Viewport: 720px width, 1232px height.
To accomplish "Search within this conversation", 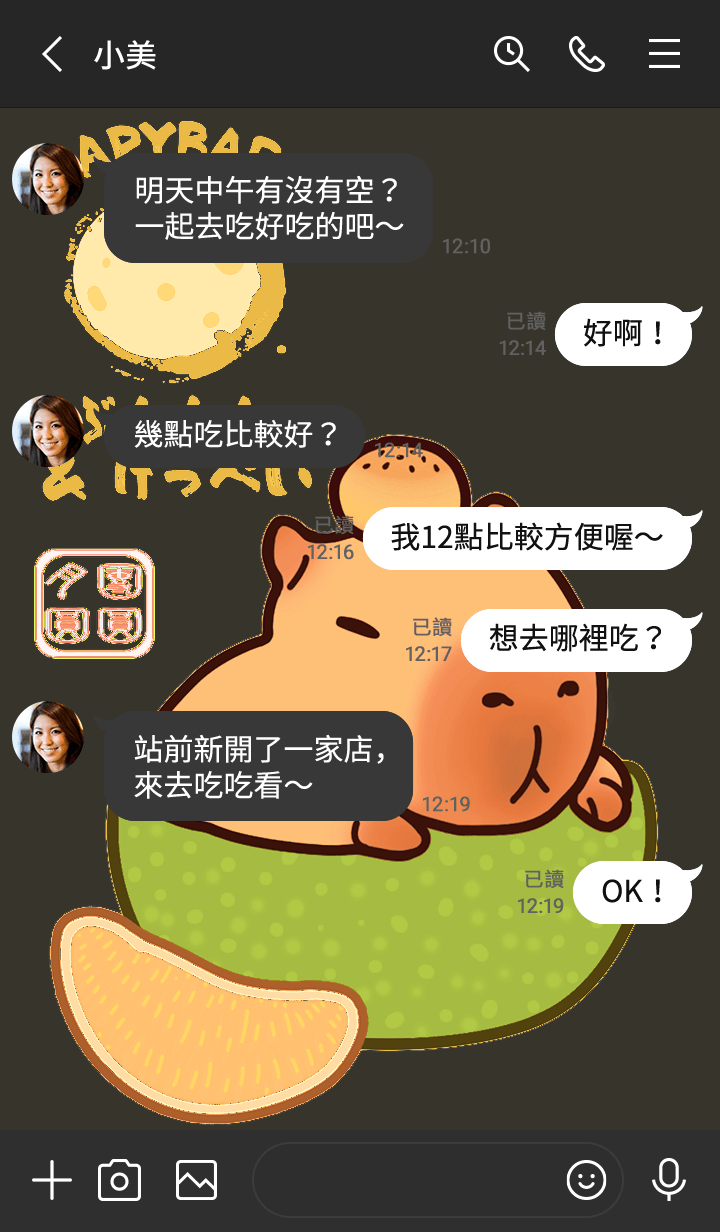I will 511,54.
